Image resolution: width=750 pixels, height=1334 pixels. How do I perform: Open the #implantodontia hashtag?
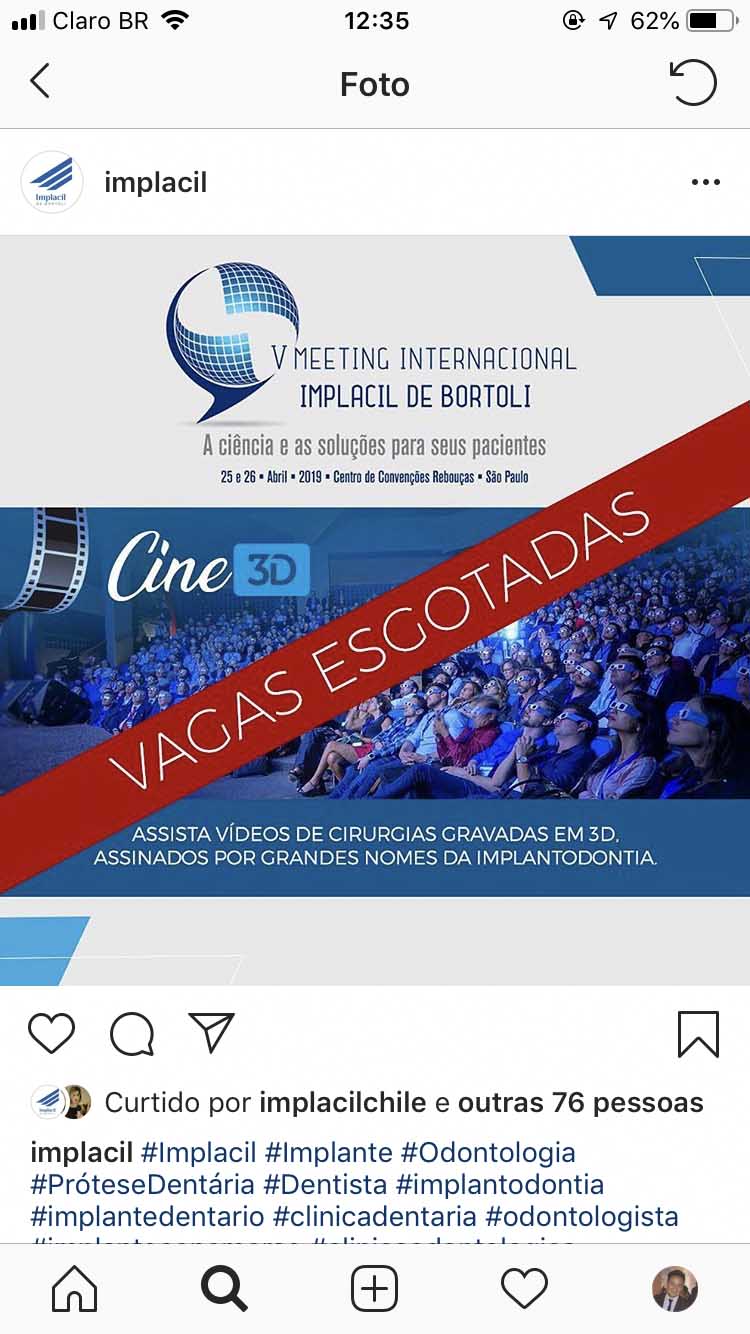click(500, 1185)
